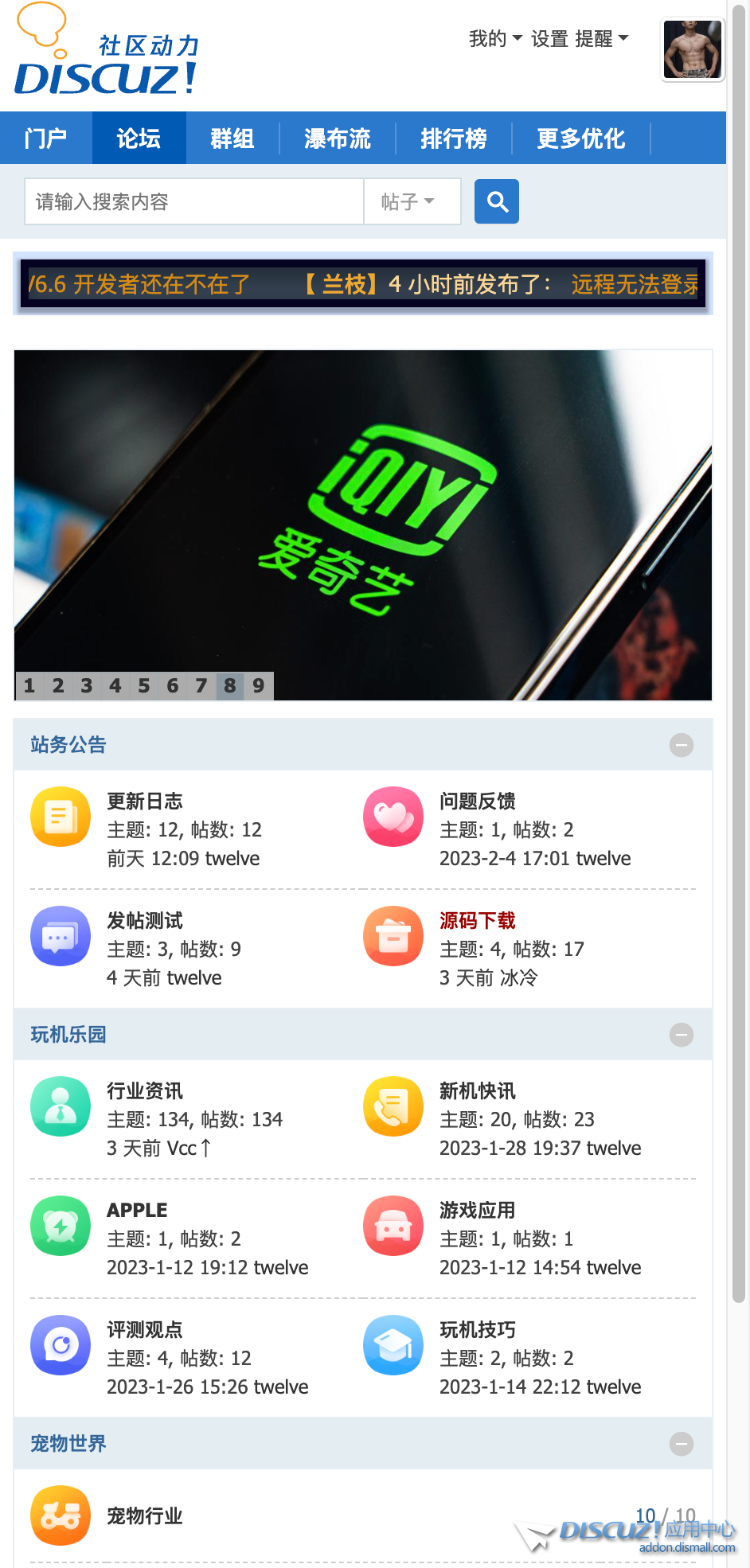Viewport: 750px width, 1568px height.
Task: Open the 排行榜 tab
Action: point(453,138)
